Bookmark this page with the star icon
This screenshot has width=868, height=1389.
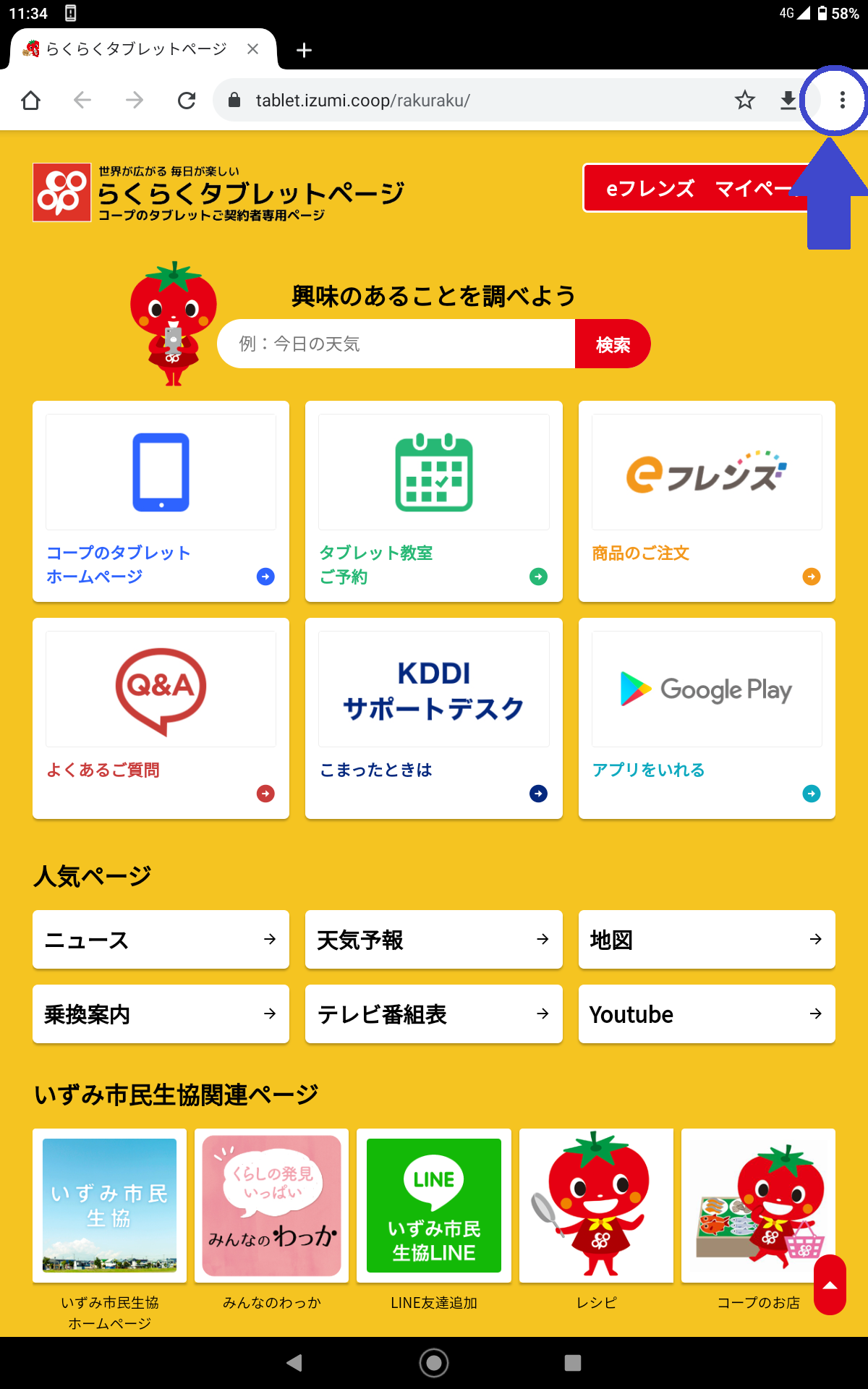tap(744, 100)
